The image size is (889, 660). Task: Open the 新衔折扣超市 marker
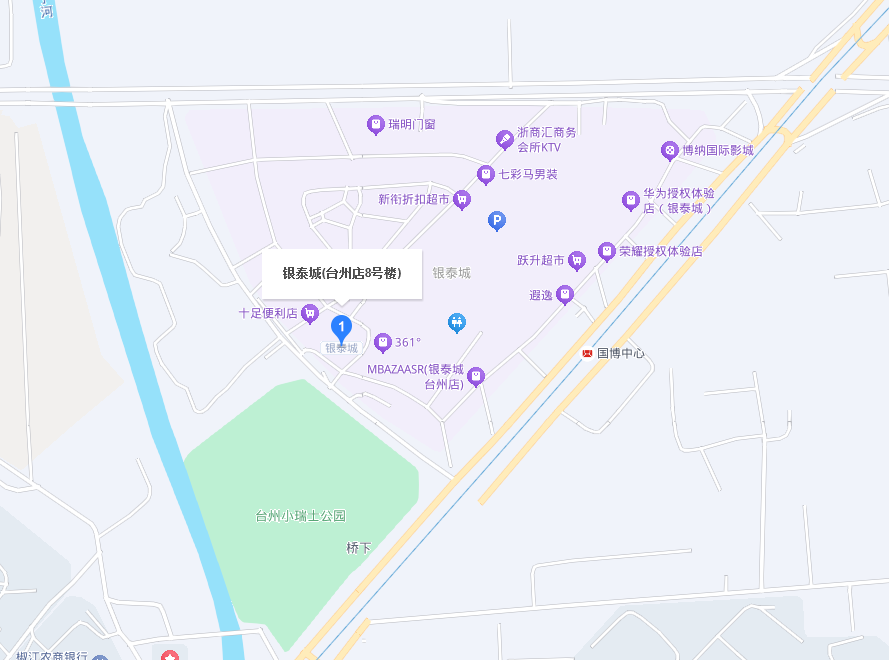pos(462,199)
